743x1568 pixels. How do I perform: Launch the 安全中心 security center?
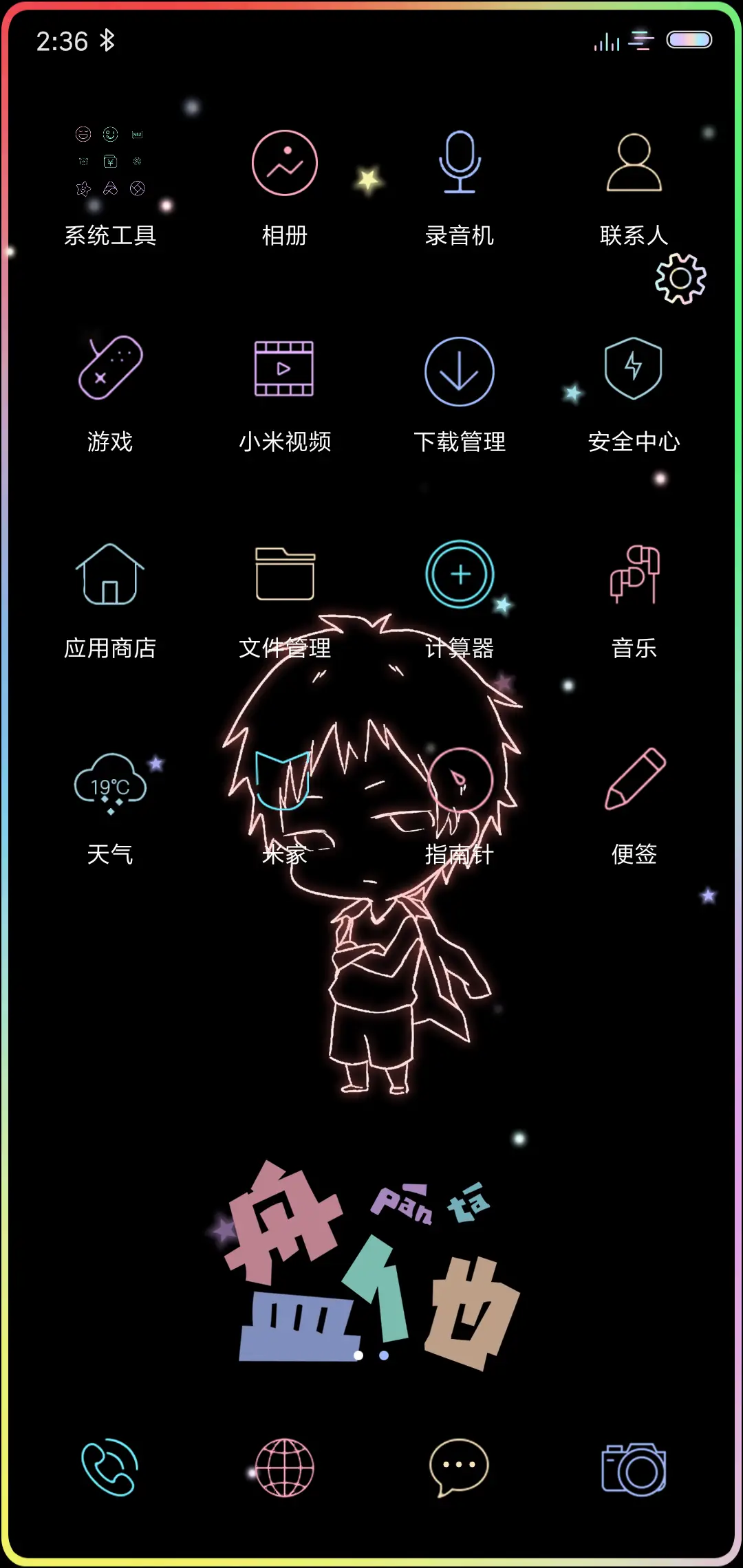point(634,370)
